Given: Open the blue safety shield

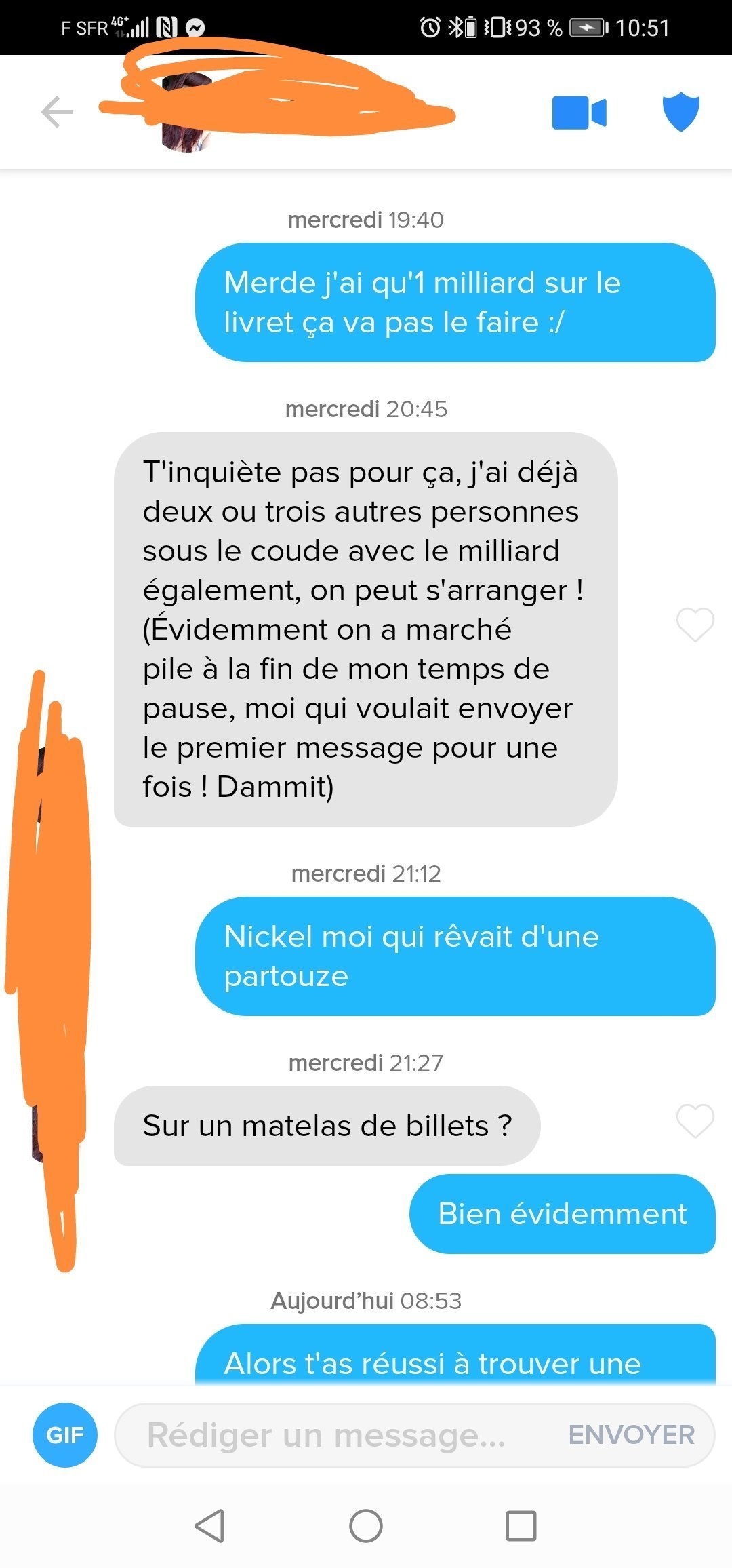Looking at the screenshot, I should (x=680, y=112).
